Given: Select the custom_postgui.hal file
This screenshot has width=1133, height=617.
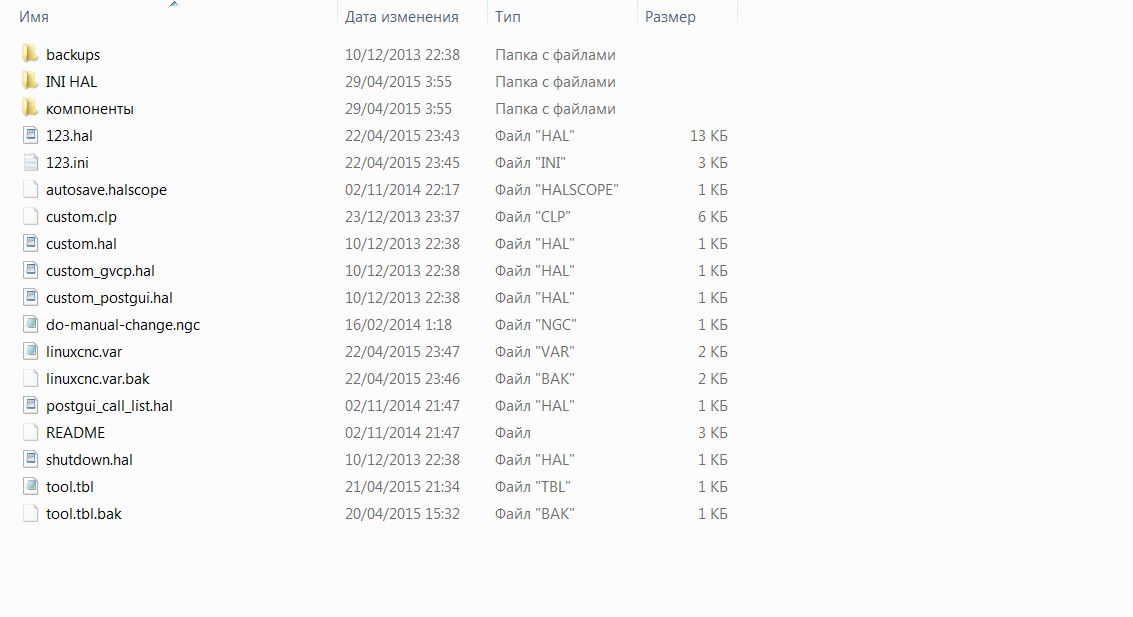Looking at the screenshot, I should tap(109, 298).
